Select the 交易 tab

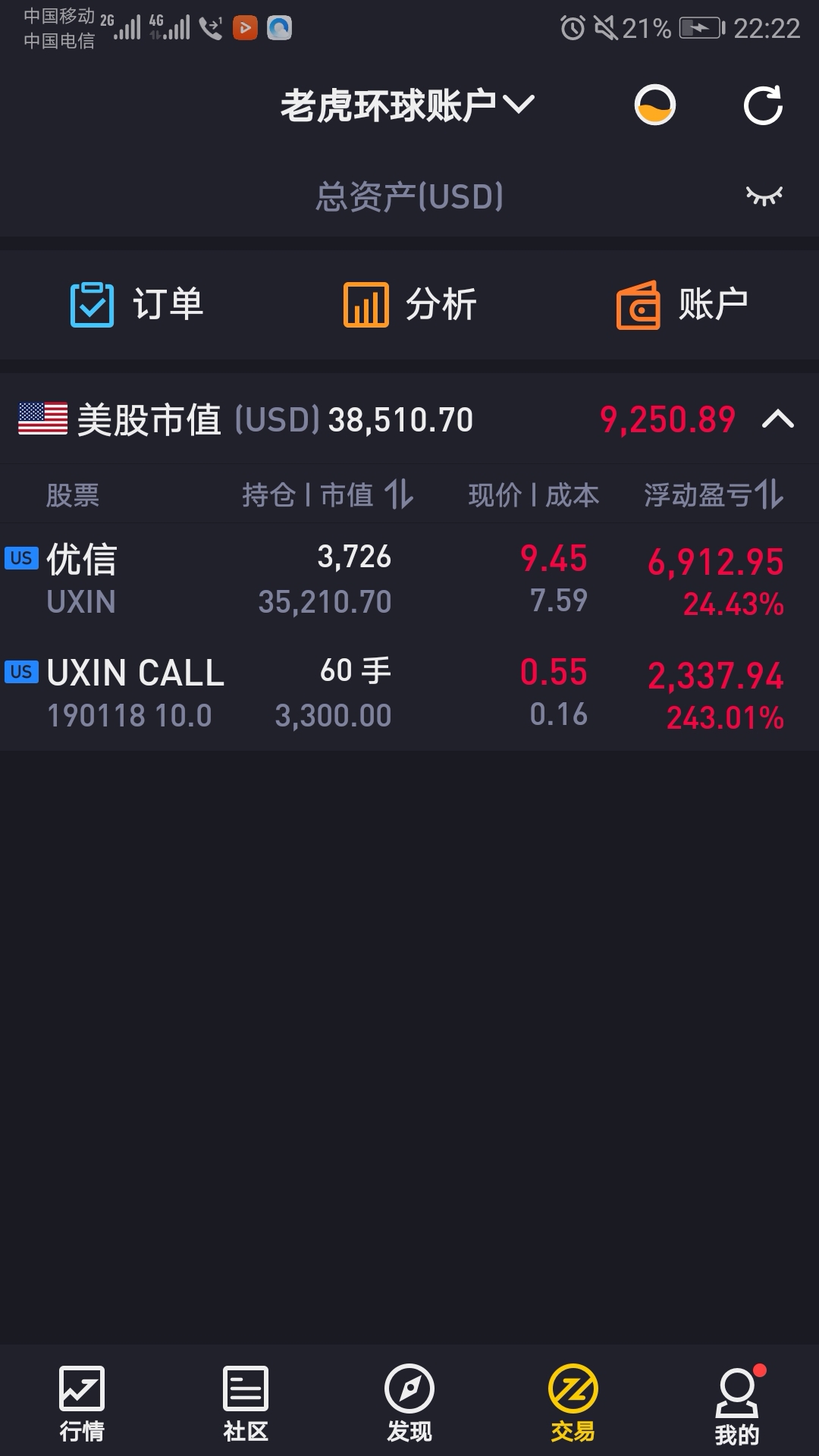point(573,1404)
